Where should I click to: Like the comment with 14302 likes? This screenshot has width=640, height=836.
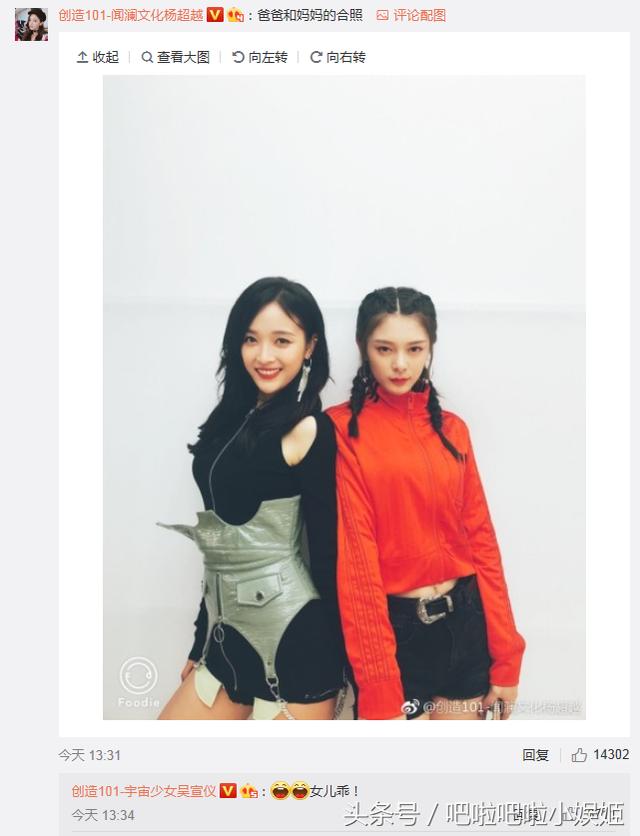[x=599, y=755]
